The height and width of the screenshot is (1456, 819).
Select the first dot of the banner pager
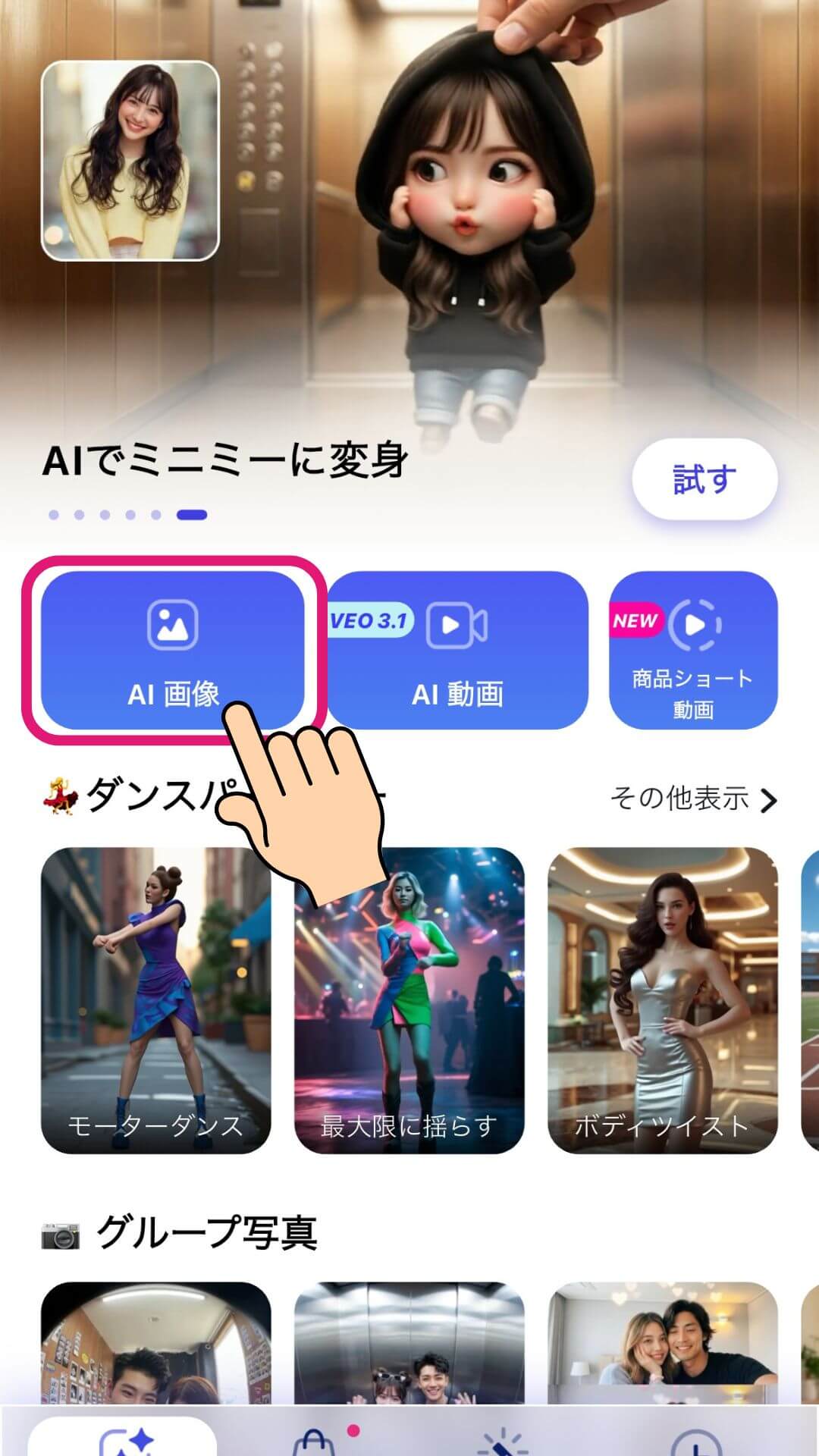52,514
